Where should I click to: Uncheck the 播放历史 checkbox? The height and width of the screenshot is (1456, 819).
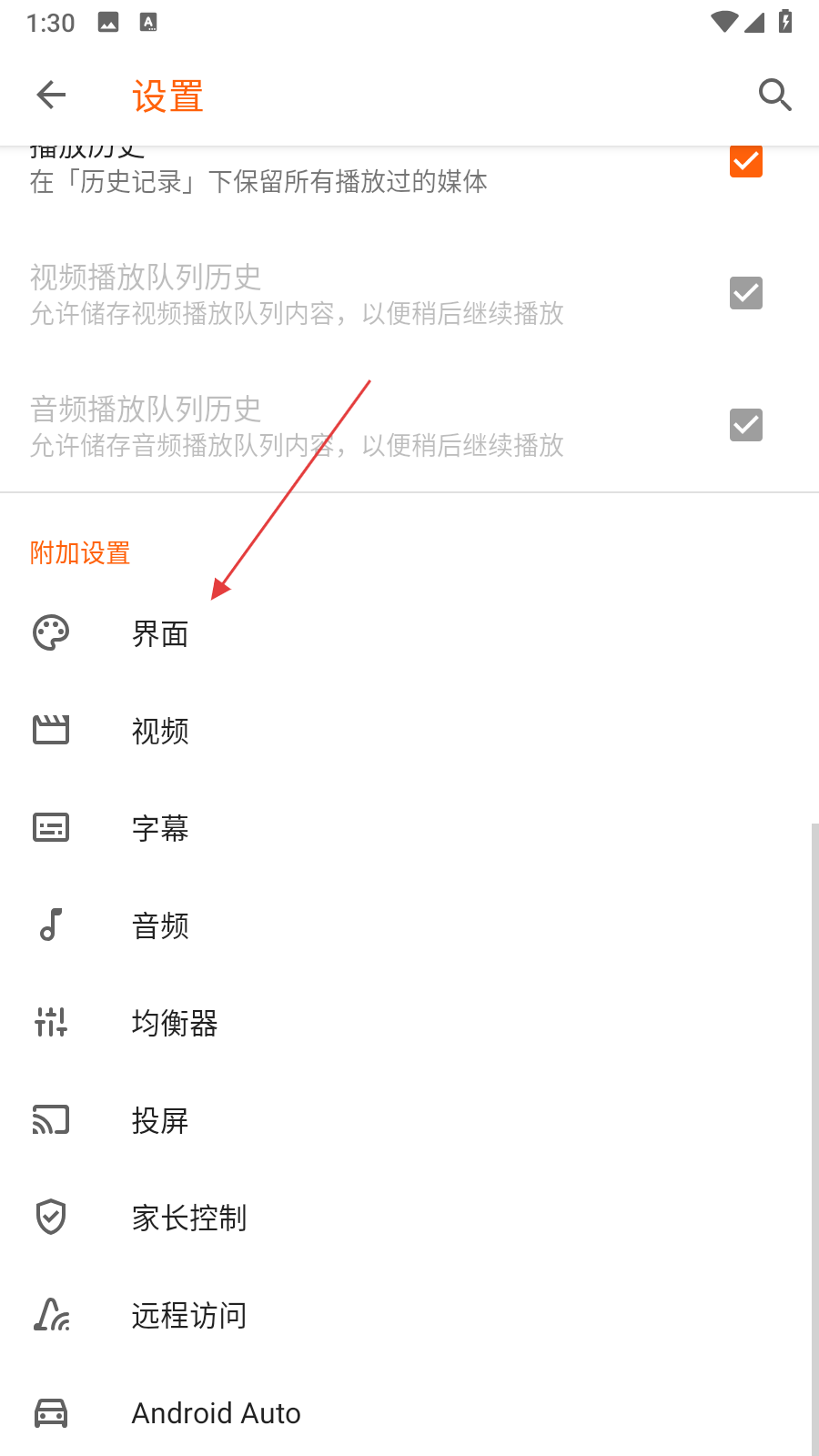tap(745, 163)
